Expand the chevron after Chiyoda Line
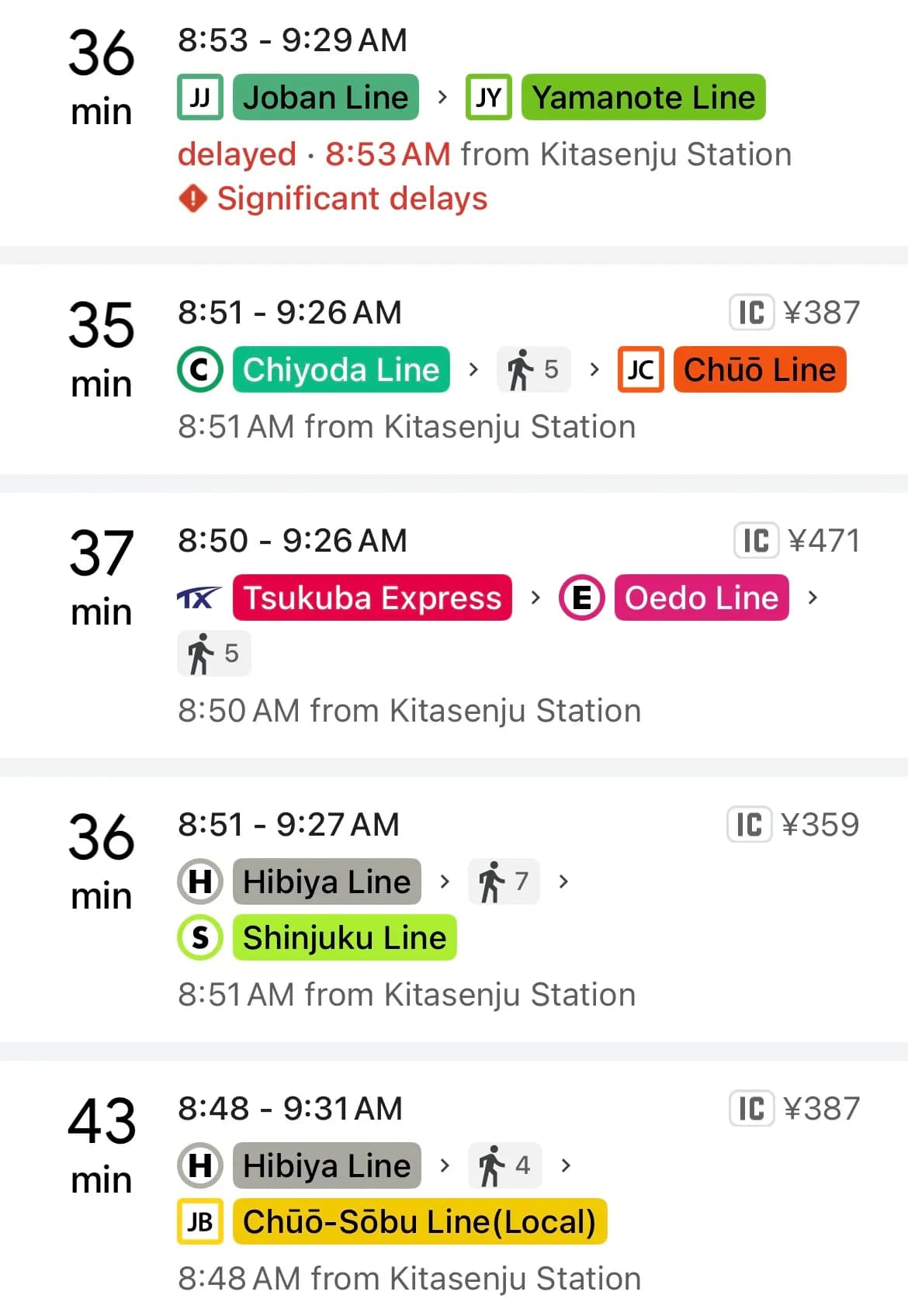The height and width of the screenshot is (1316, 908). [x=473, y=370]
